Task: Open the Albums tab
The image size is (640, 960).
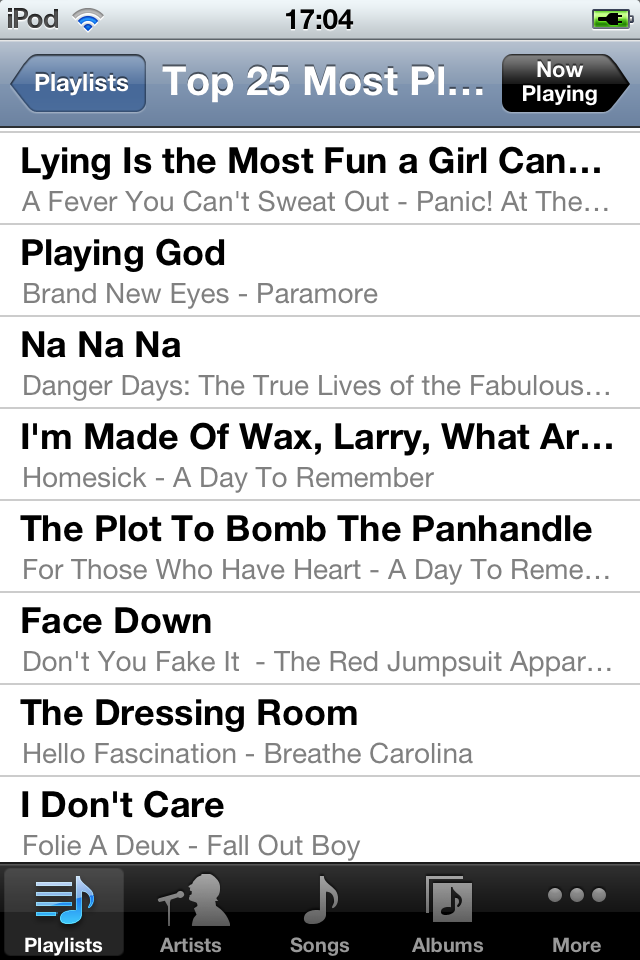Action: [x=448, y=912]
